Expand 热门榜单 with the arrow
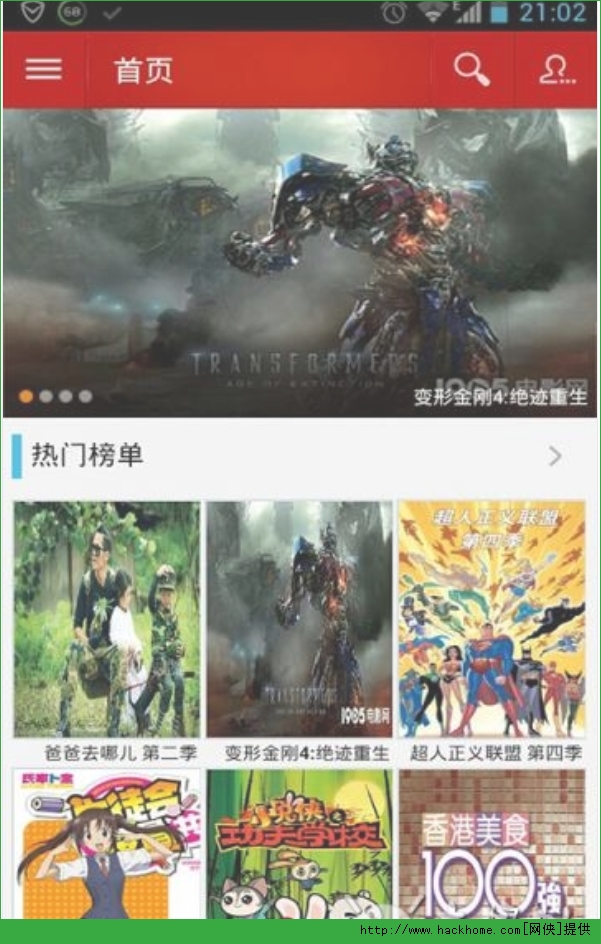The height and width of the screenshot is (944, 601). (555, 456)
